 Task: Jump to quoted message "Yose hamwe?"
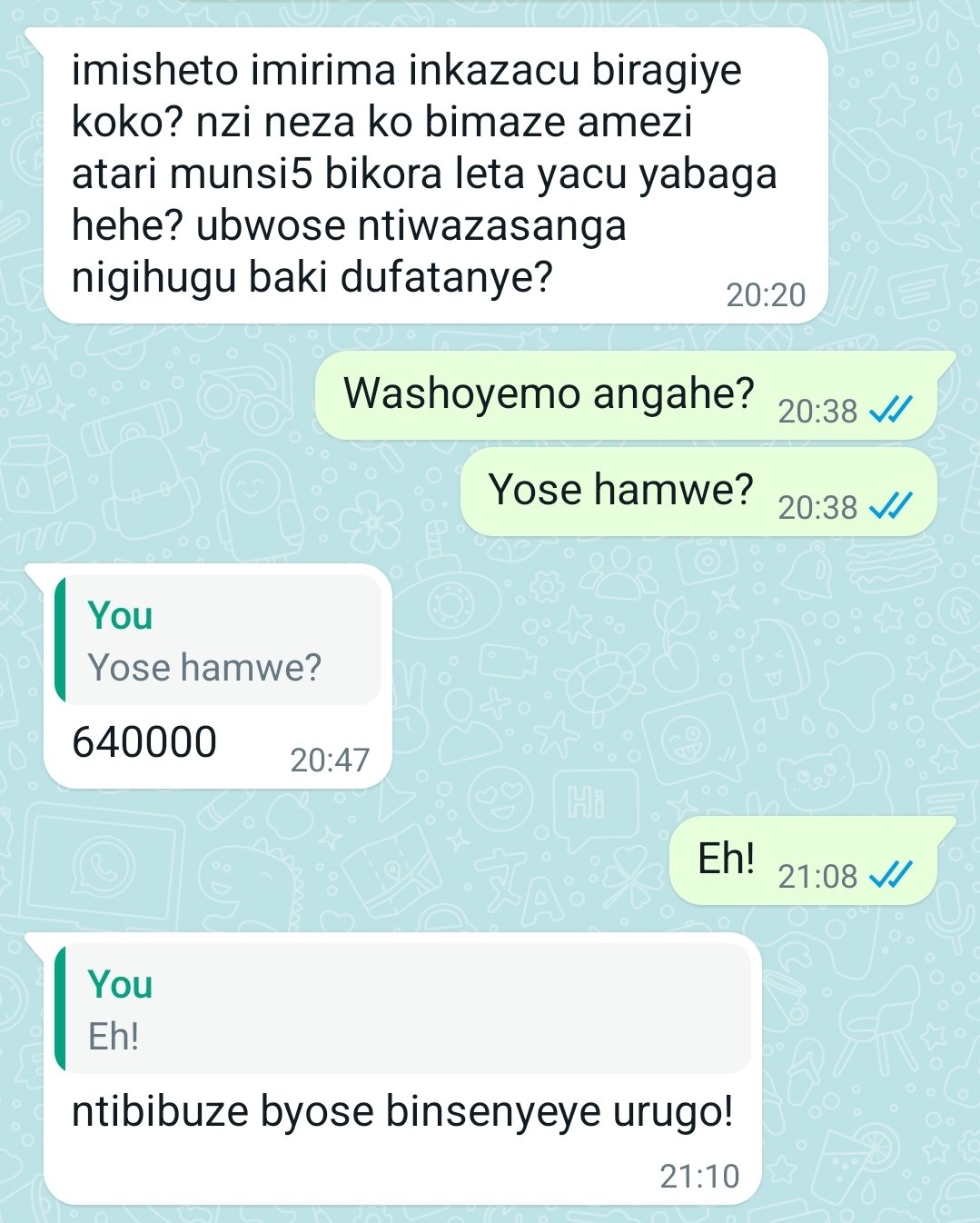[x=218, y=641]
